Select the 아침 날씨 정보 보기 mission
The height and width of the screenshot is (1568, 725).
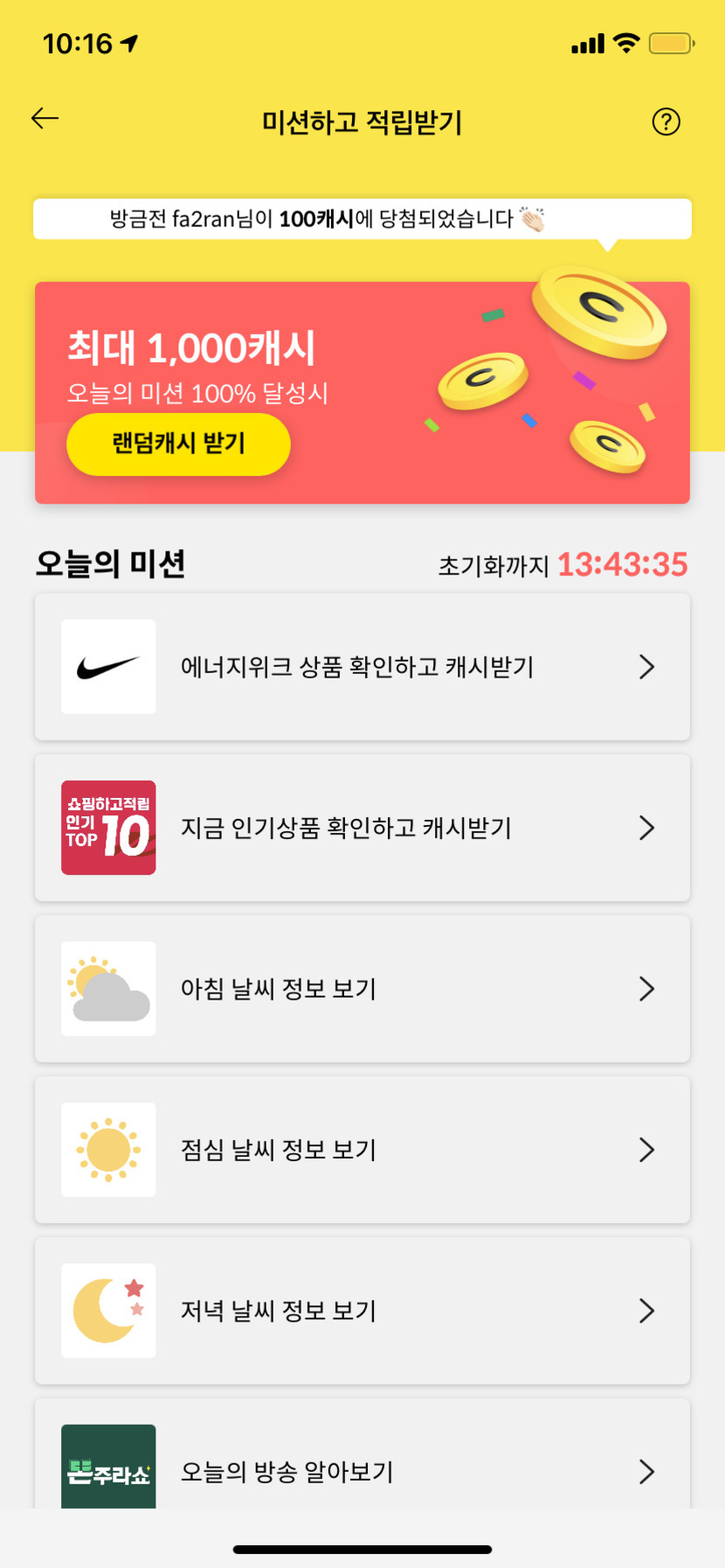(362, 988)
